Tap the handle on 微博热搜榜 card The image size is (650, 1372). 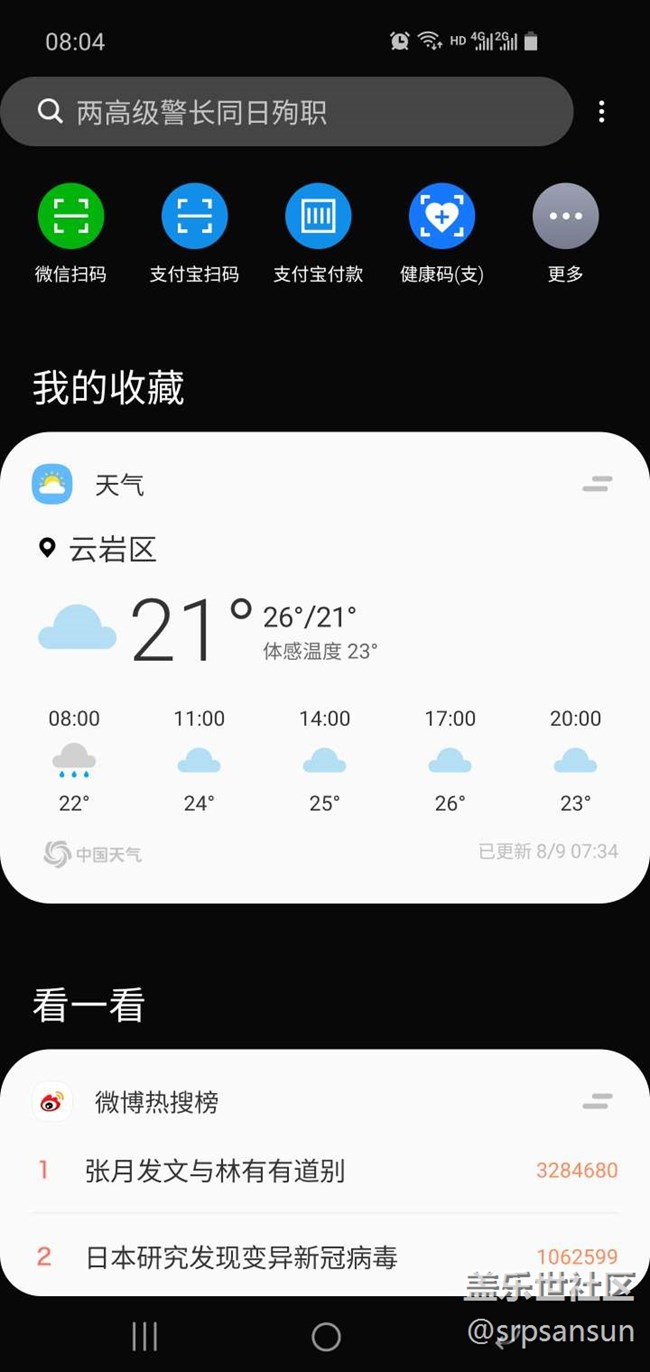[x=597, y=1102]
